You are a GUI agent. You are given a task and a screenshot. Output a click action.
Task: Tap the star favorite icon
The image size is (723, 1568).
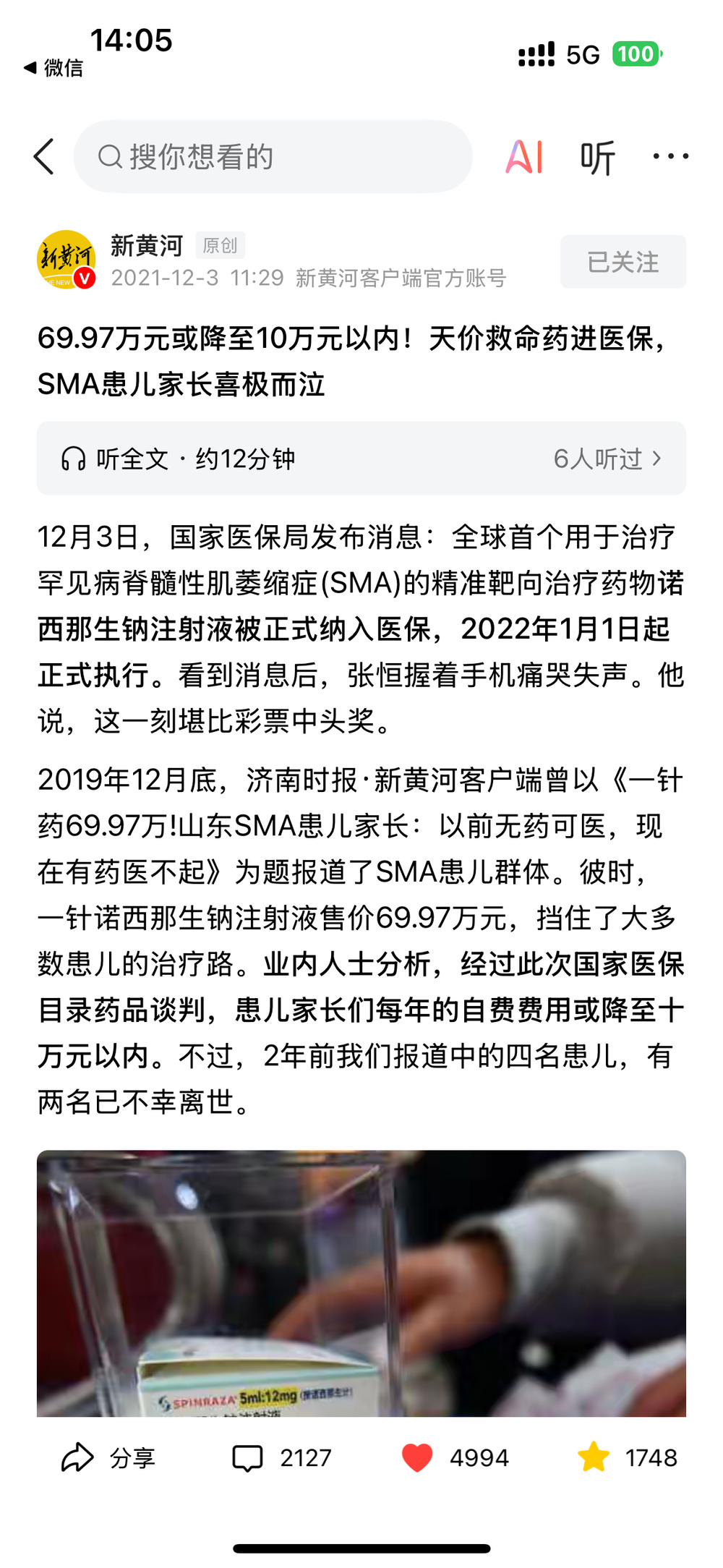click(x=594, y=1457)
